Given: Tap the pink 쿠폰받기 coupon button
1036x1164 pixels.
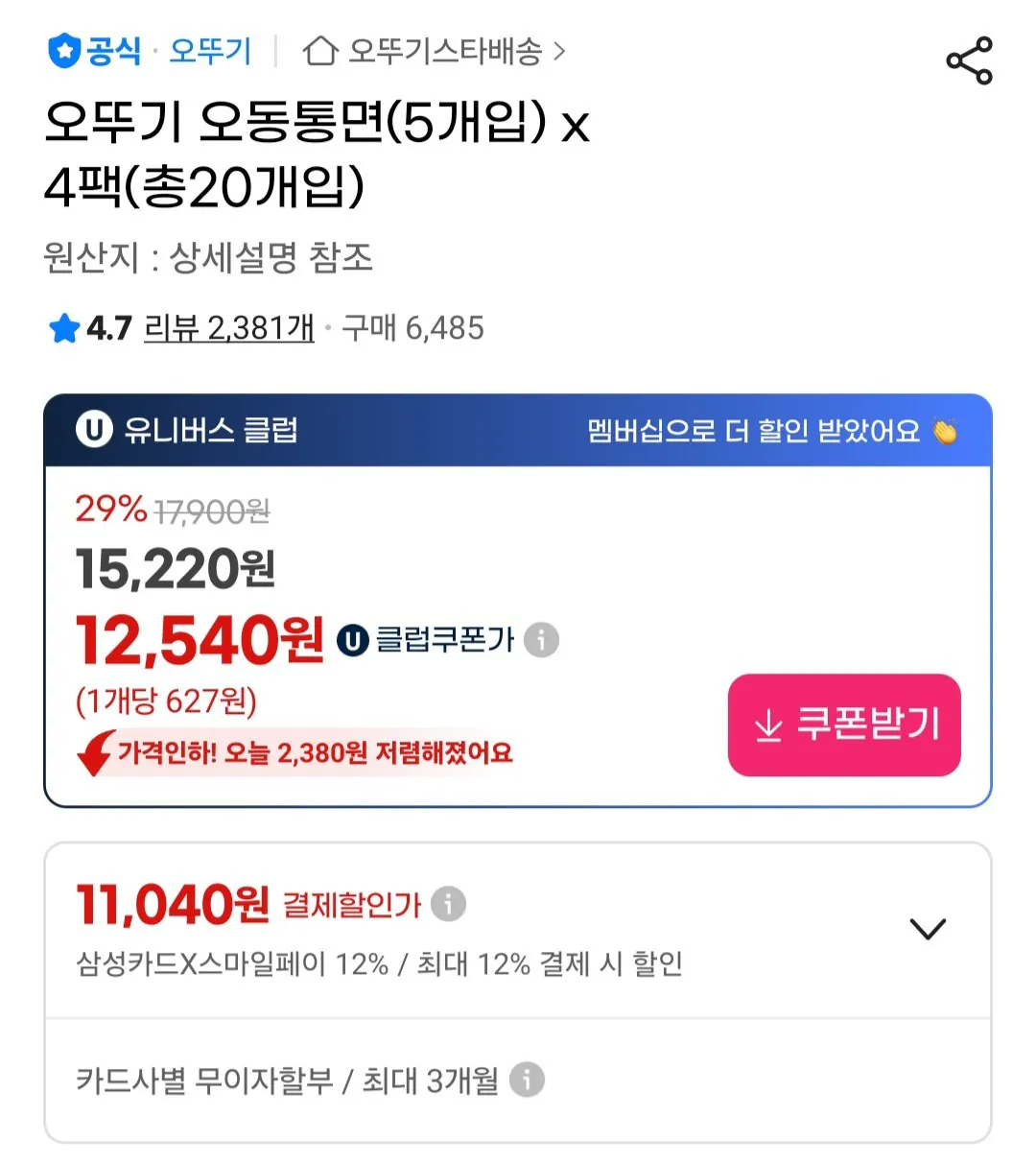Looking at the screenshot, I should (844, 725).
